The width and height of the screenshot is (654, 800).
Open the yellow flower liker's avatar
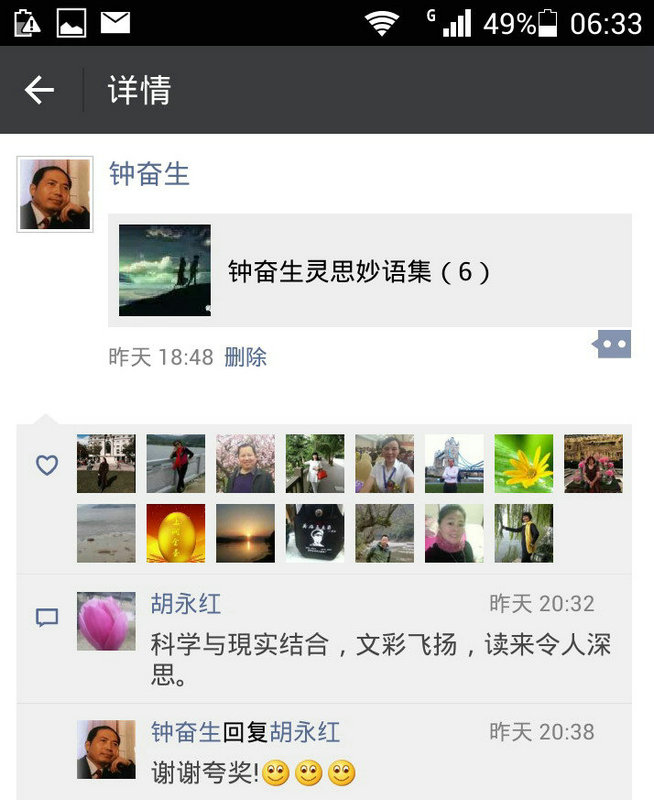(524, 463)
